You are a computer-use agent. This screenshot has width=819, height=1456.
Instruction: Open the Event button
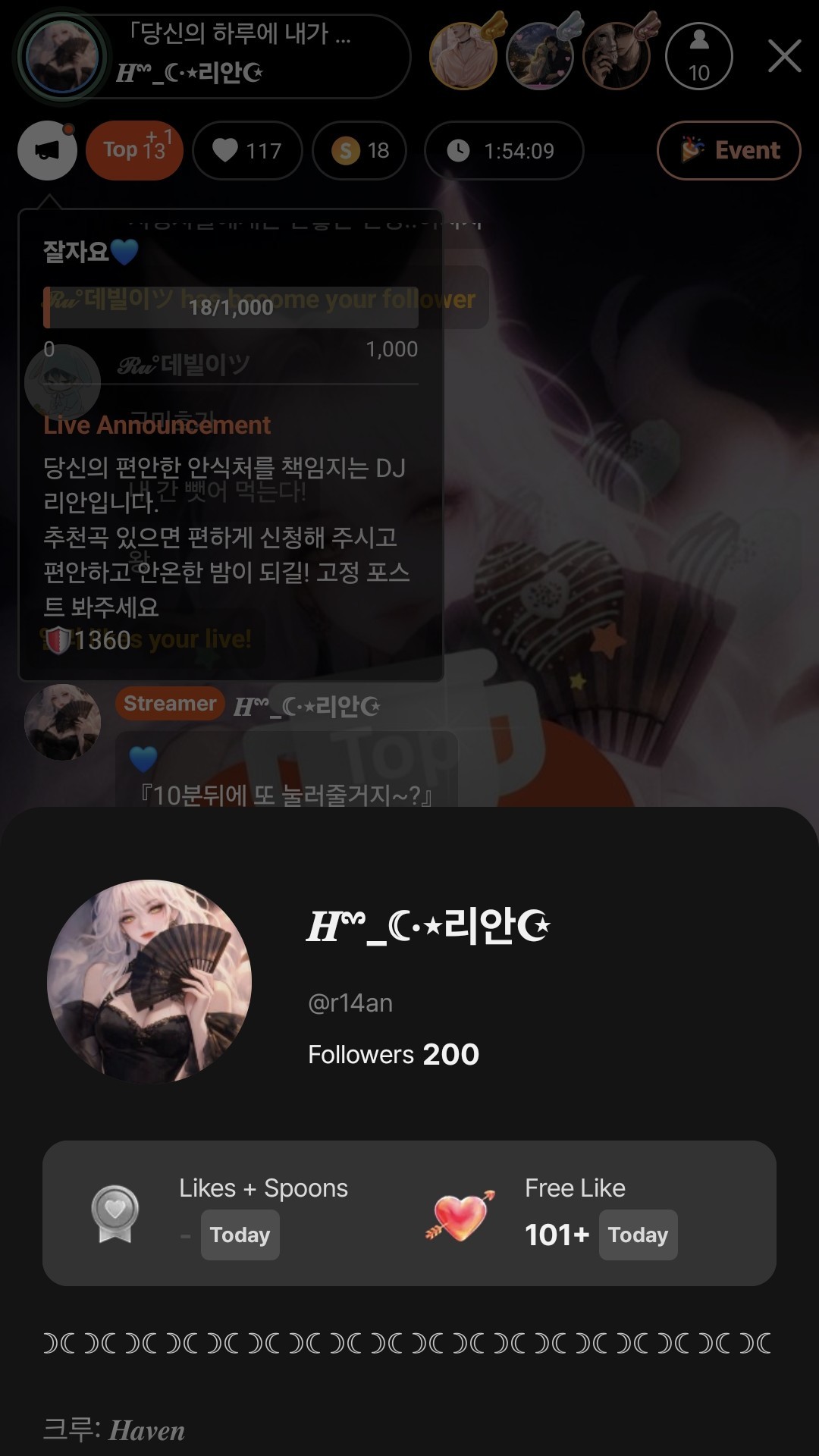(x=729, y=150)
